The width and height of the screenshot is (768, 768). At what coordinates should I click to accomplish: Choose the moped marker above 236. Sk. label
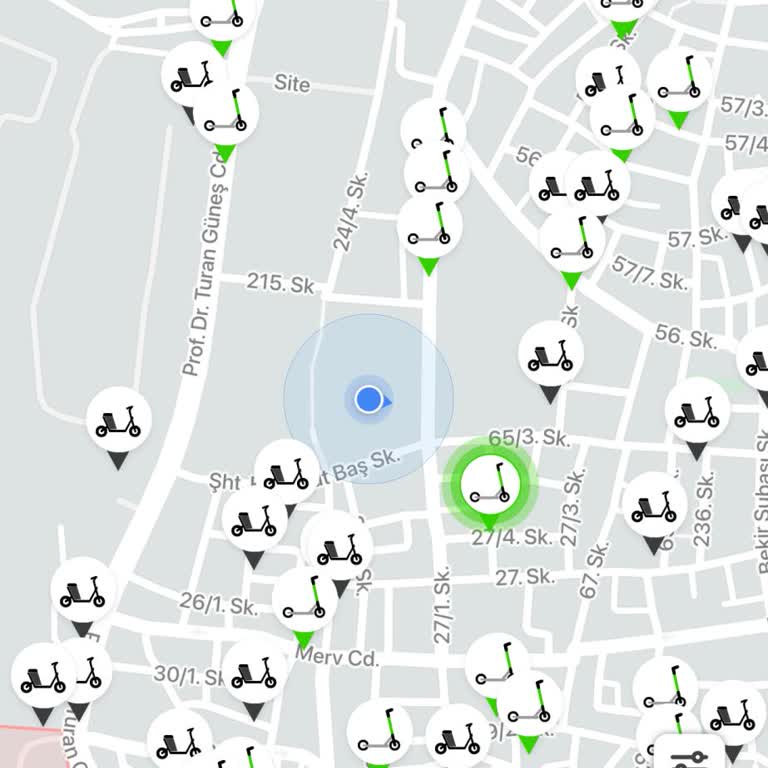(x=697, y=413)
